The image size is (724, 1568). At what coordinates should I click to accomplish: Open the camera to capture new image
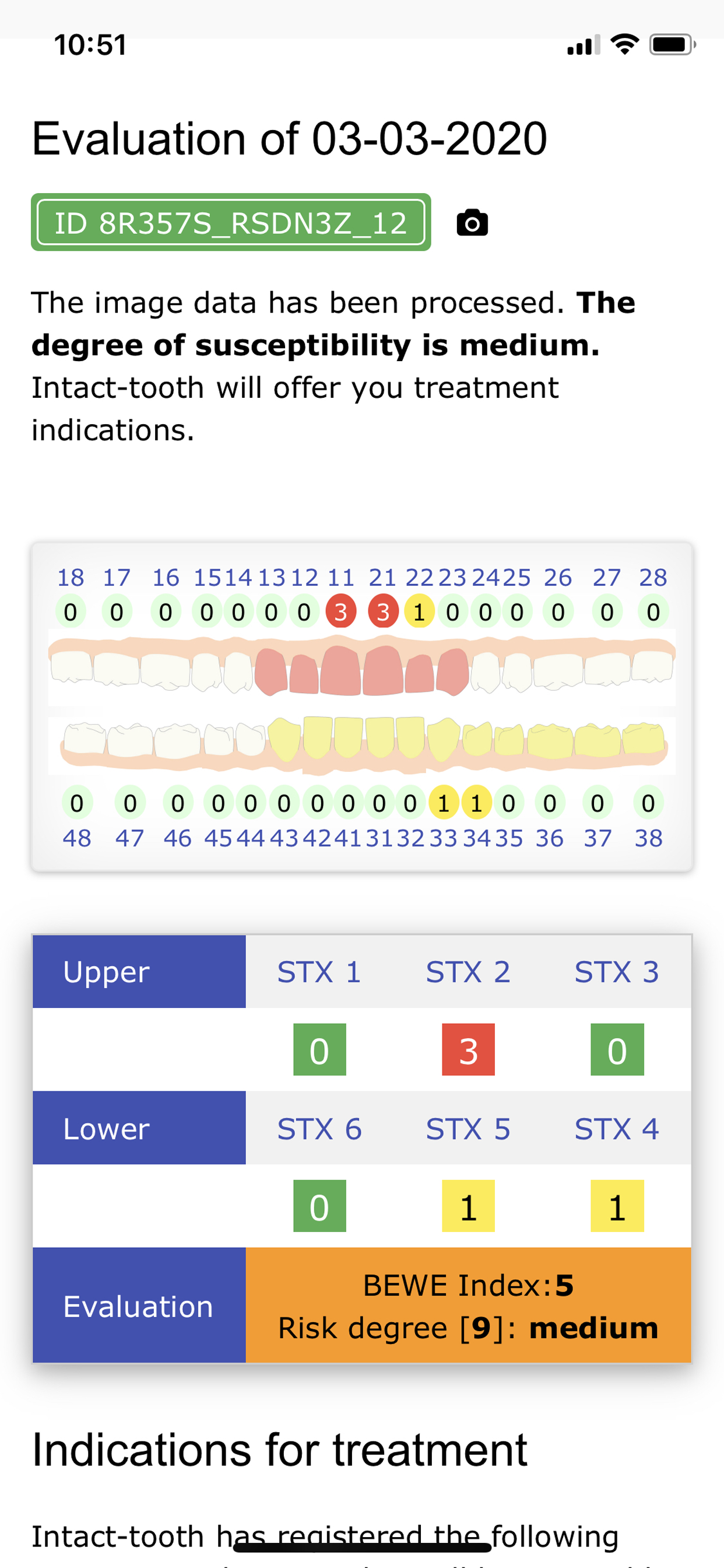point(472,223)
